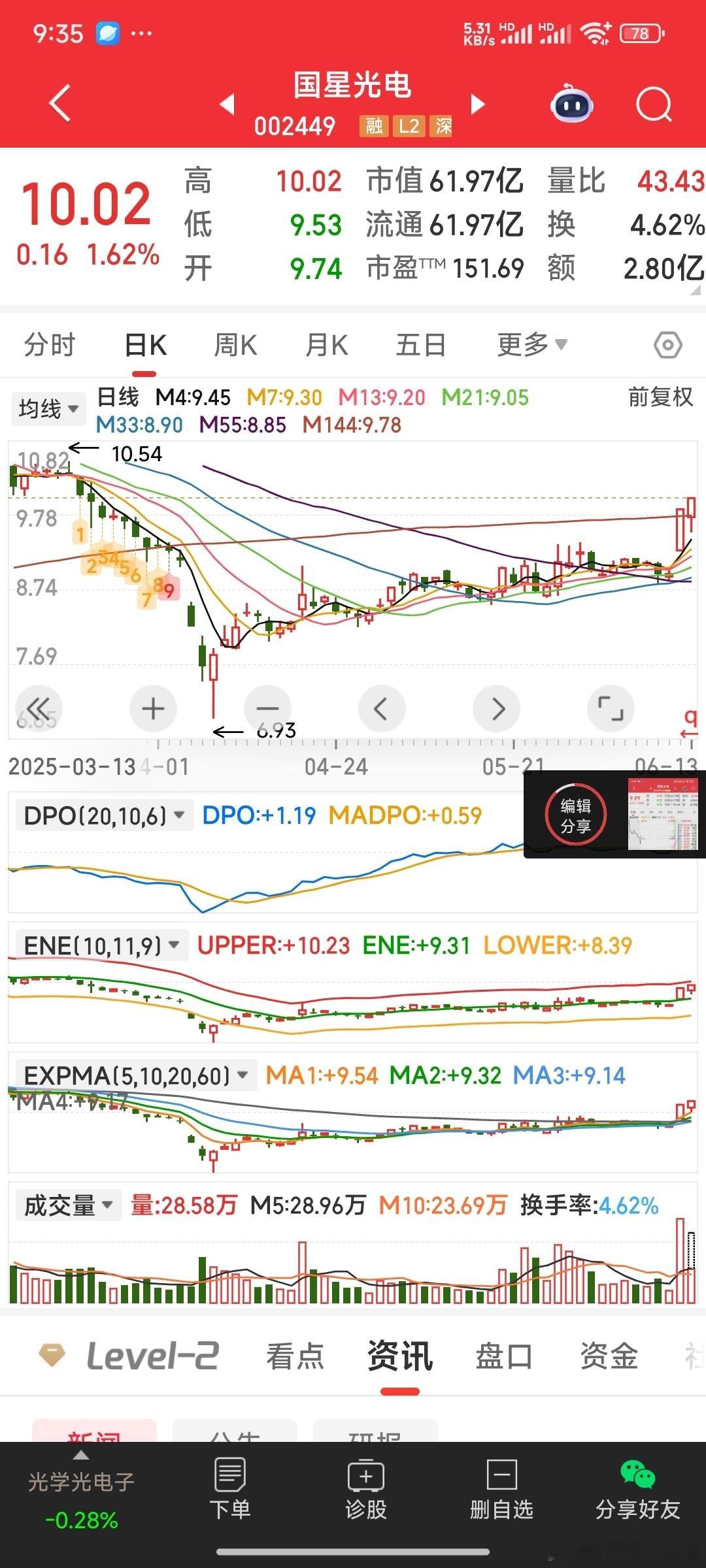Screen dimensions: 706x1568
Task: Go back using the header arrow
Action: click(x=60, y=104)
